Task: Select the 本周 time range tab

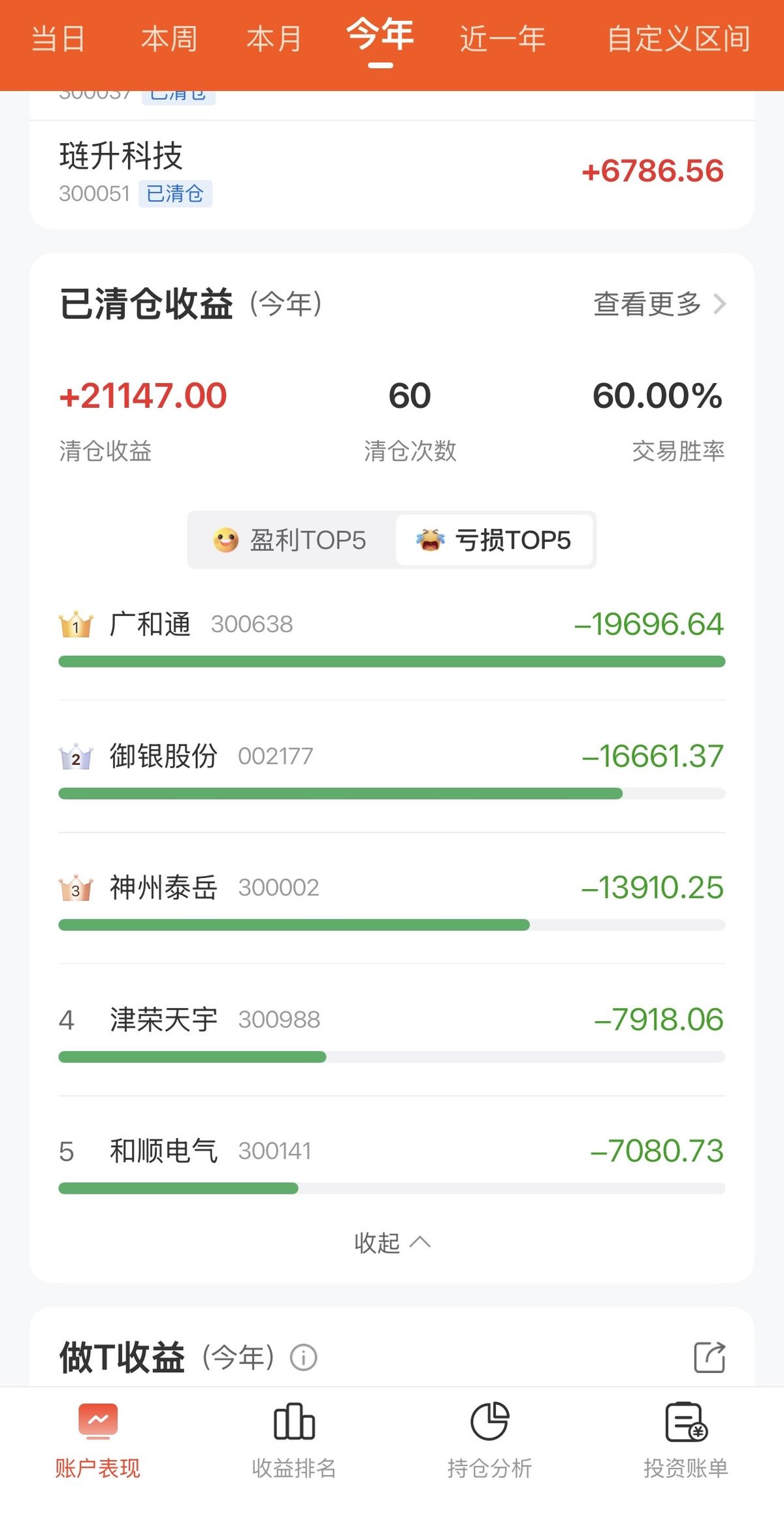Action: click(169, 39)
